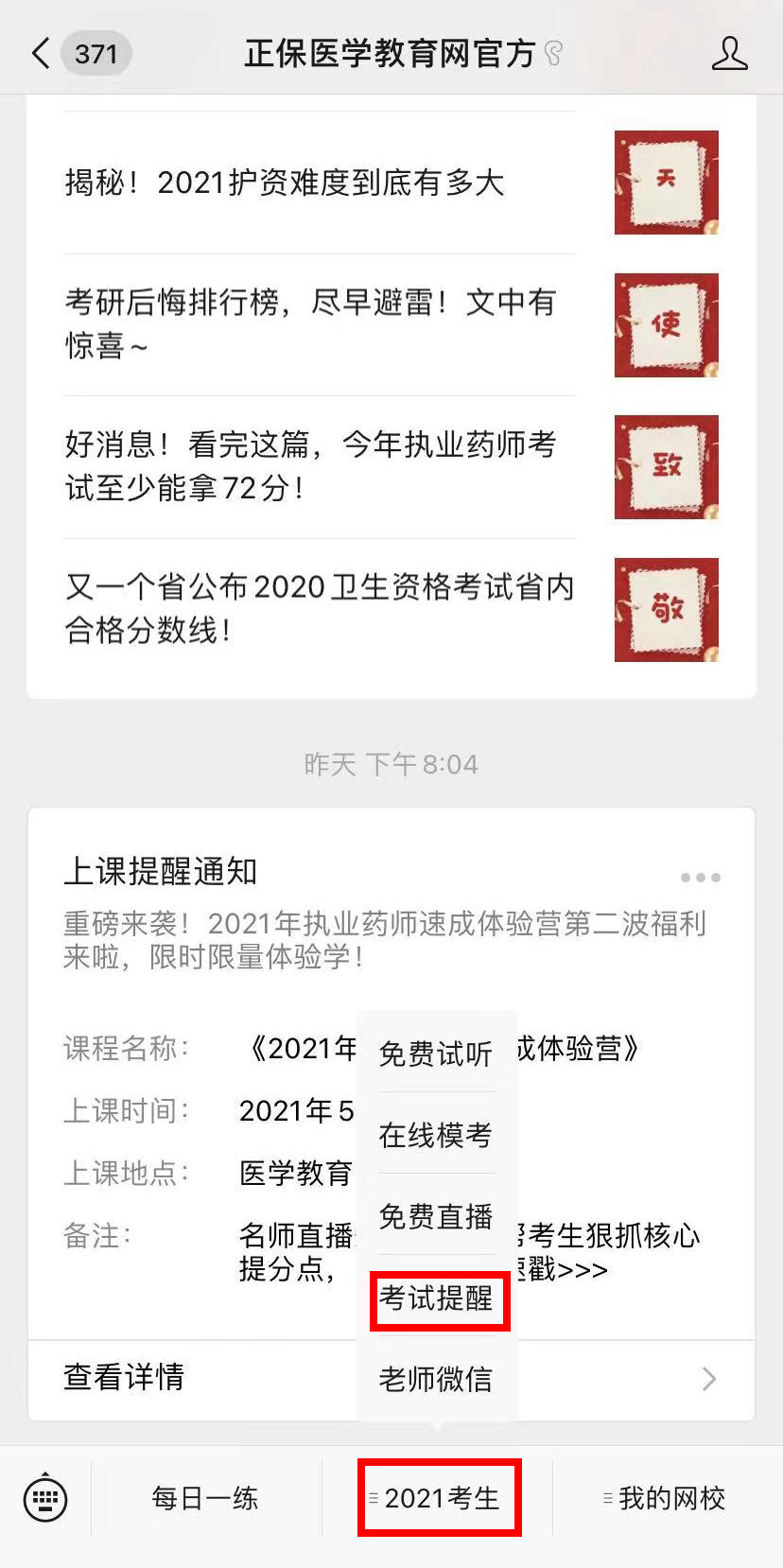The image size is (783, 1568).
Task: Switch to keyboard input mode
Action: [x=44, y=1498]
